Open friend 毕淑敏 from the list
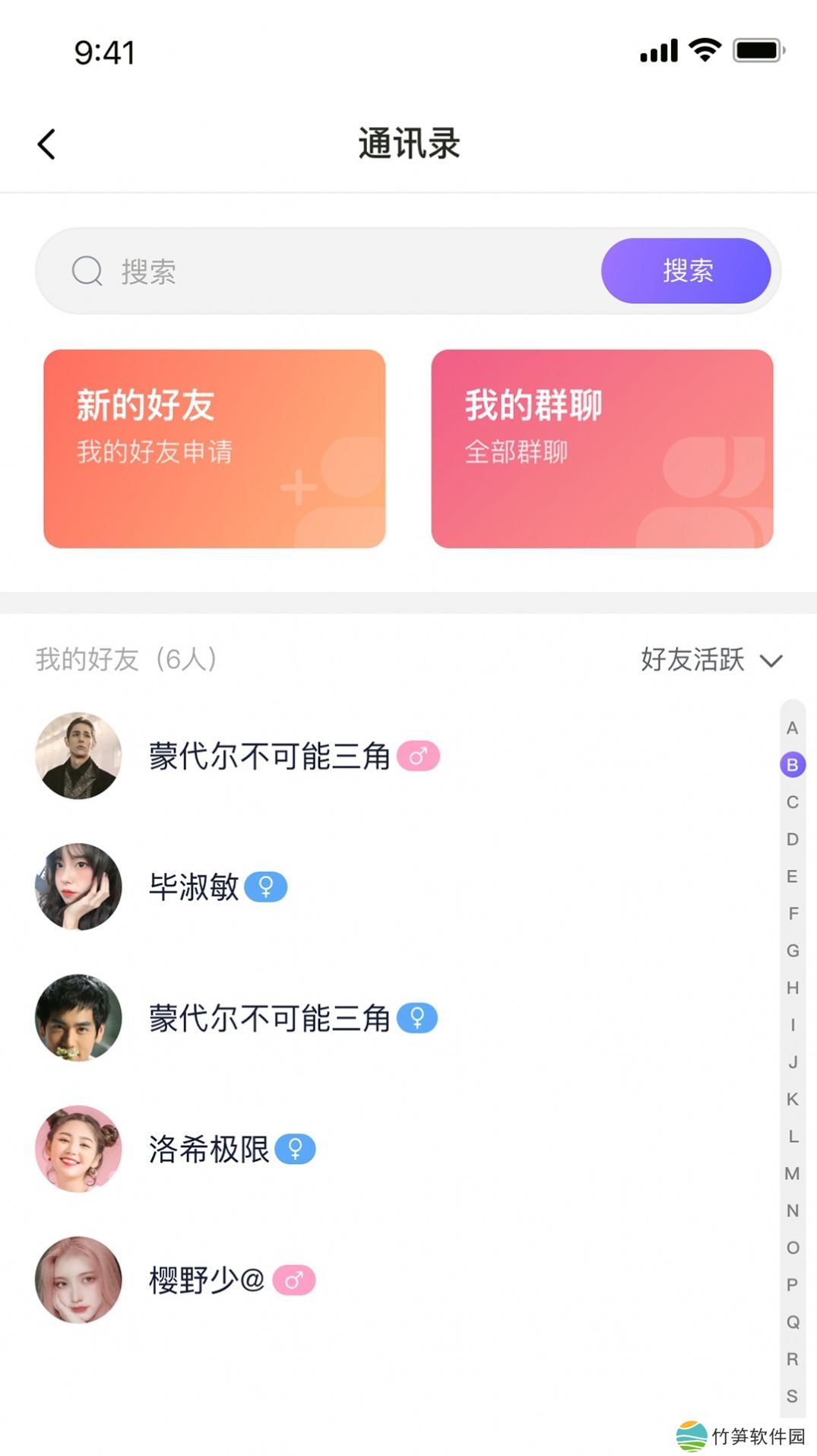817x1456 pixels. point(194,887)
